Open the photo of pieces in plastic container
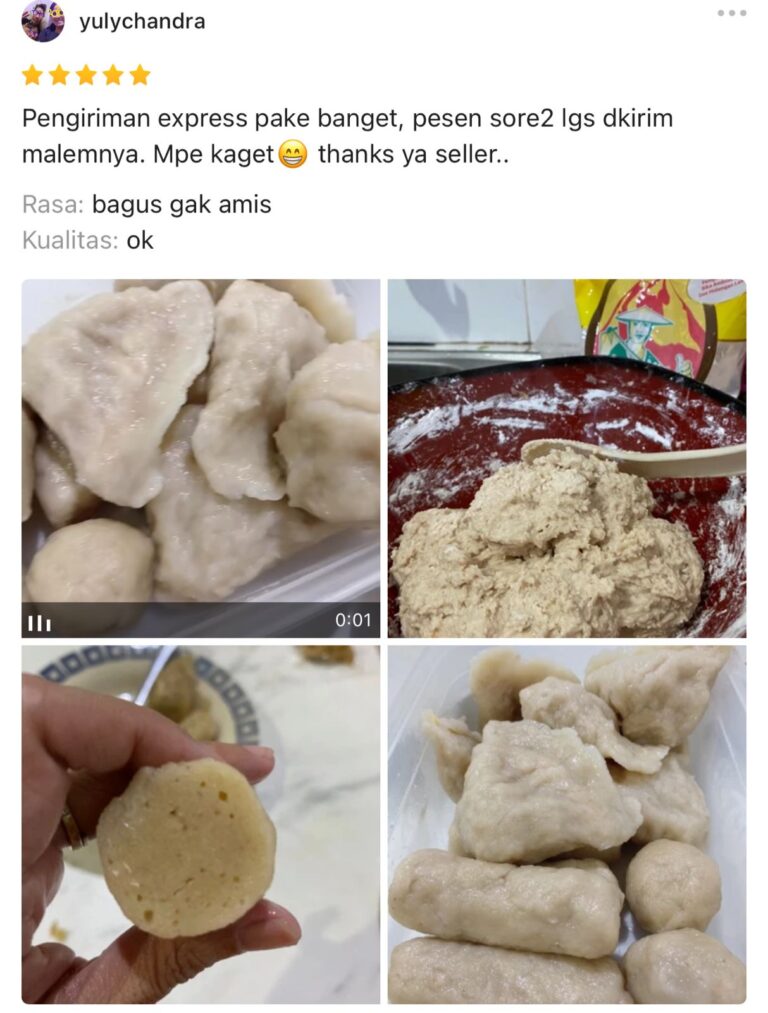This screenshot has height=1013, width=768. click(x=566, y=824)
